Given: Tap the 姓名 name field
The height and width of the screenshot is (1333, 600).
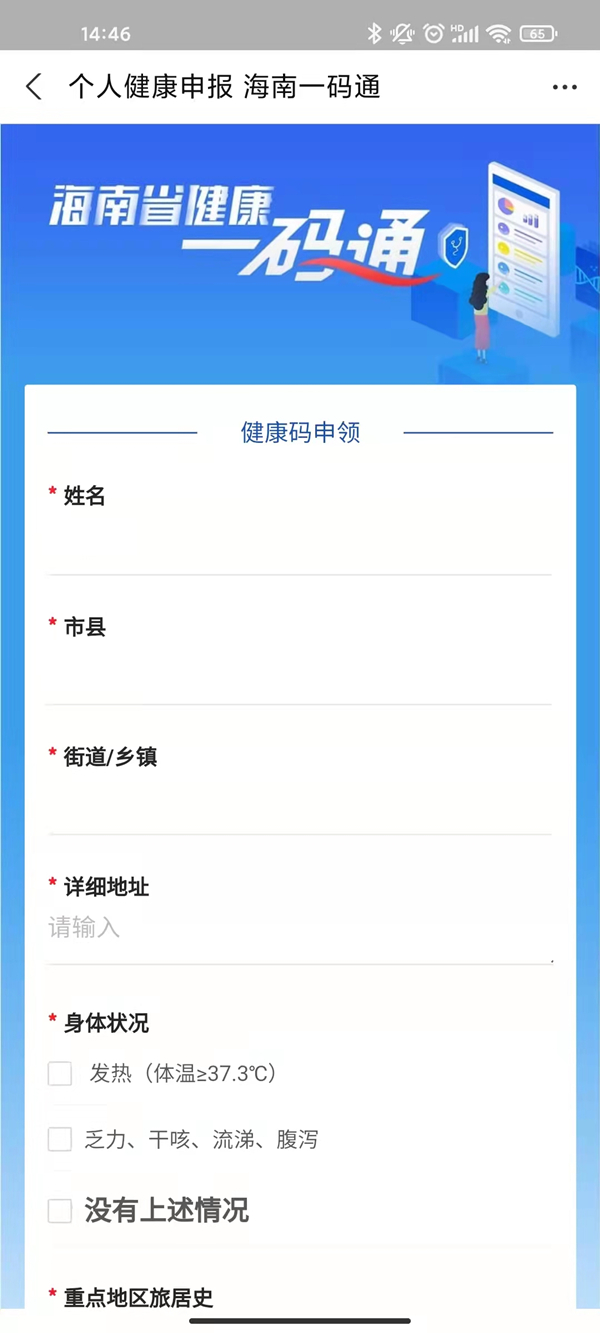Looking at the screenshot, I should pos(300,545).
